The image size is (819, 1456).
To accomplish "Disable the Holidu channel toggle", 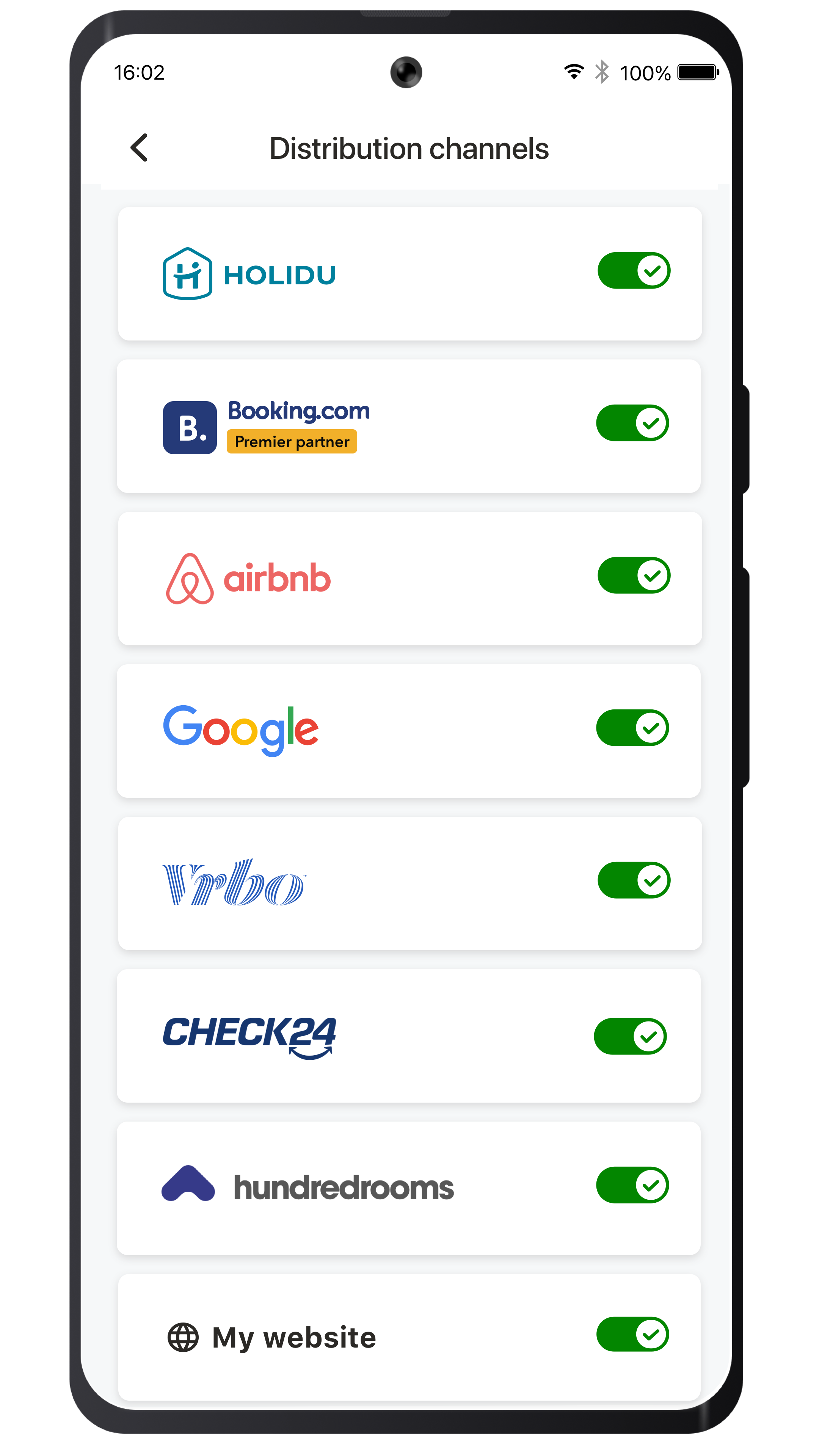I will (632, 271).
